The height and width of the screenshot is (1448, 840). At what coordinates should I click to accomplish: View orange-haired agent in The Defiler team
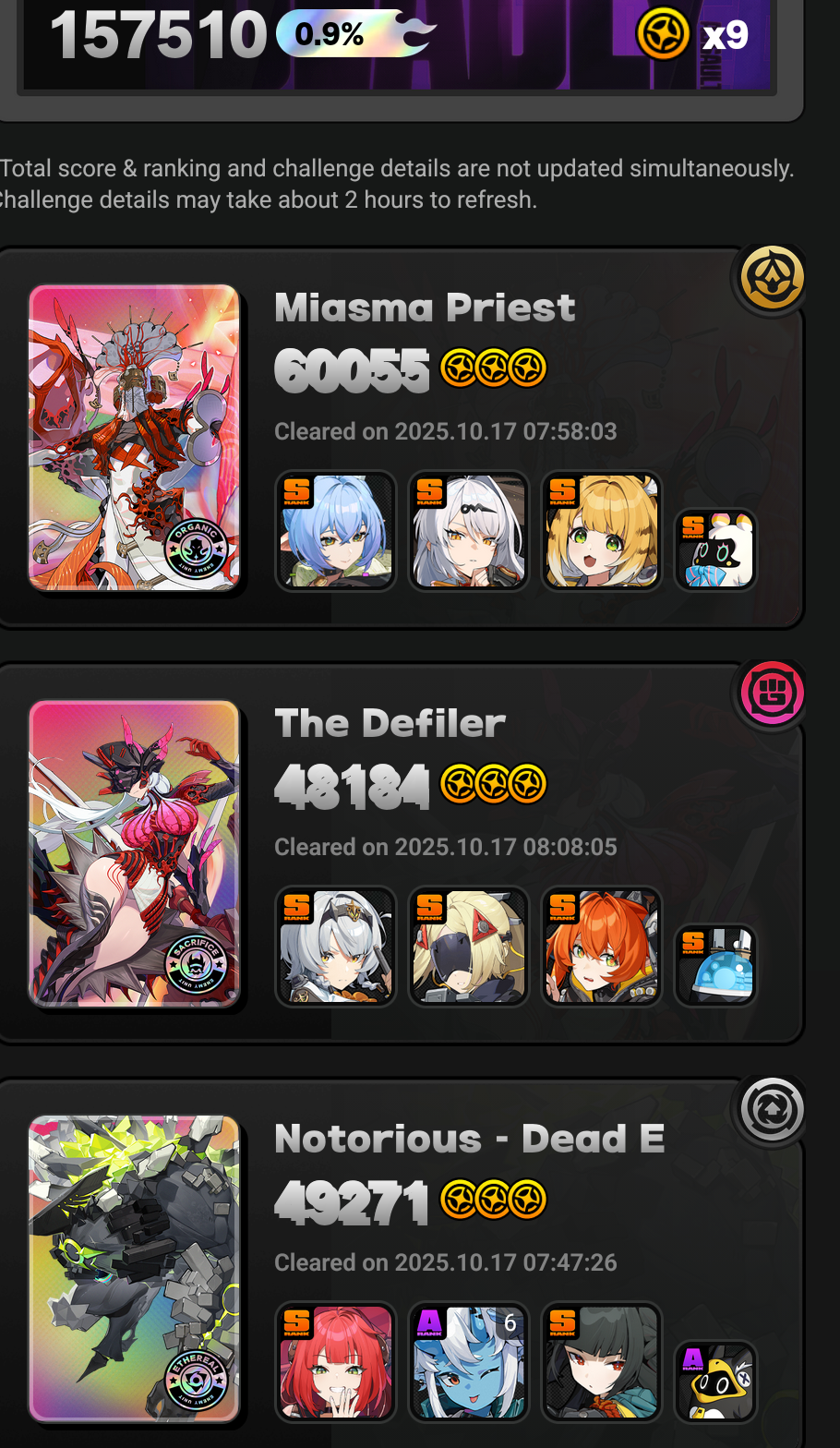click(602, 947)
